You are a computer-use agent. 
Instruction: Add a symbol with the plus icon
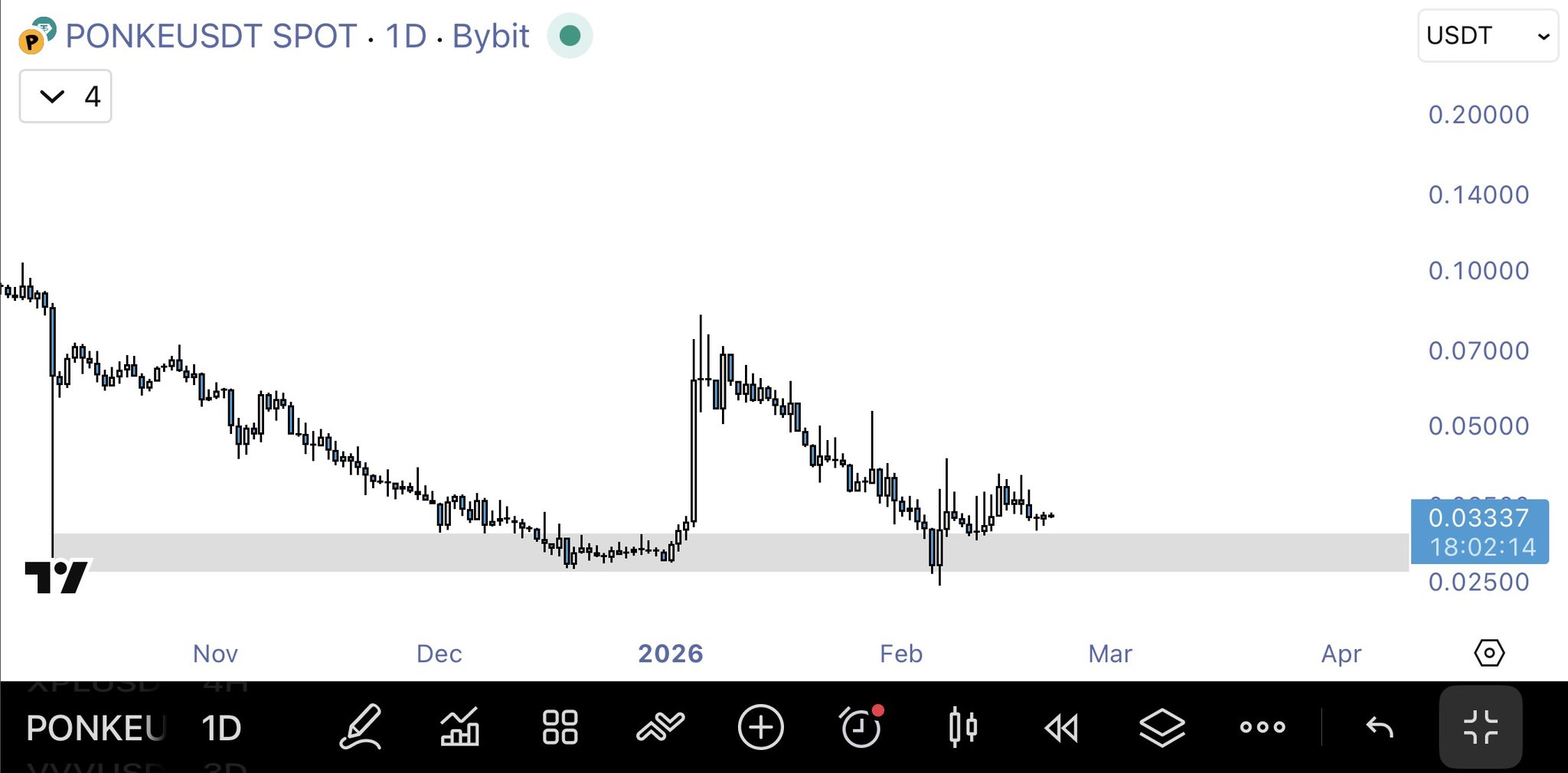pyautogui.click(x=760, y=726)
